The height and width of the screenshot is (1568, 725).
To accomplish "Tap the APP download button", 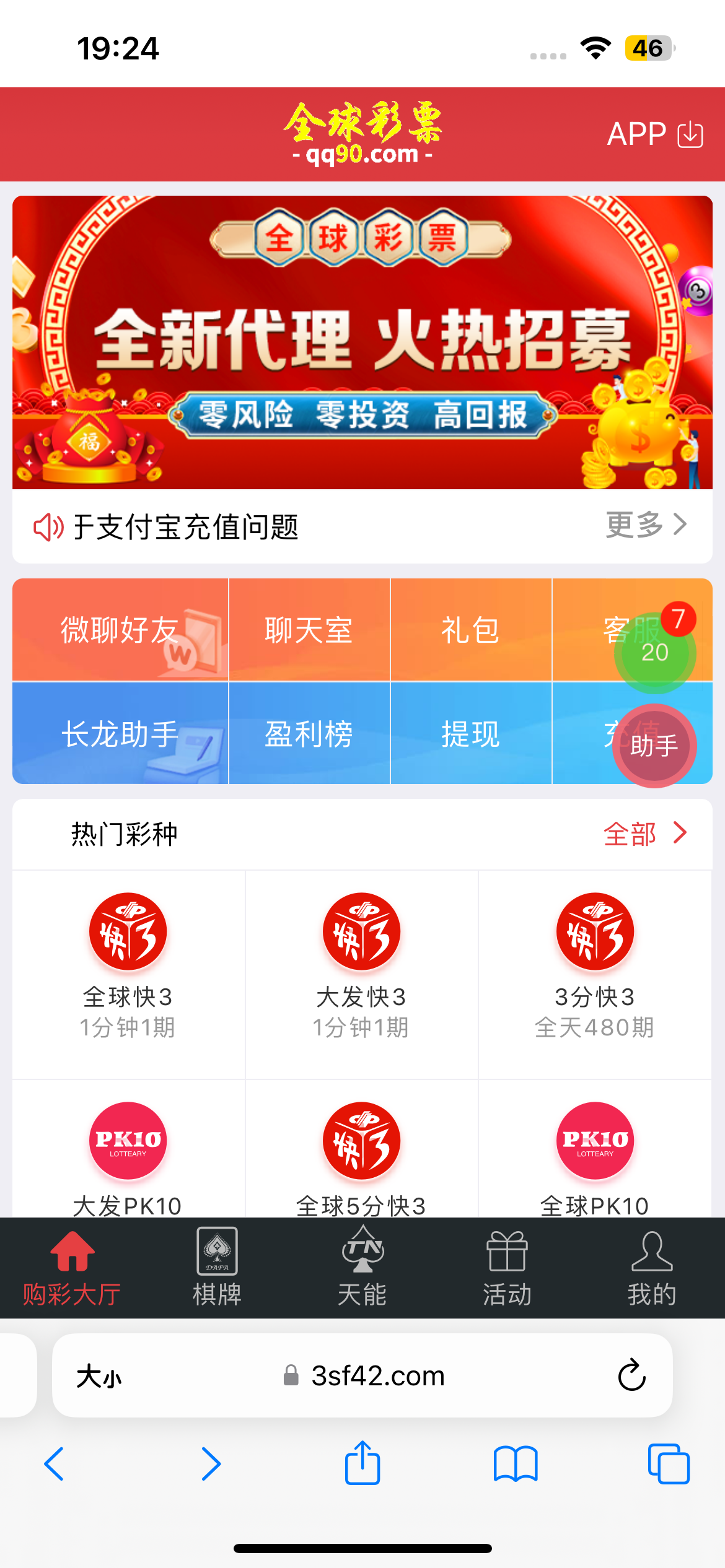I will pos(654,134).
